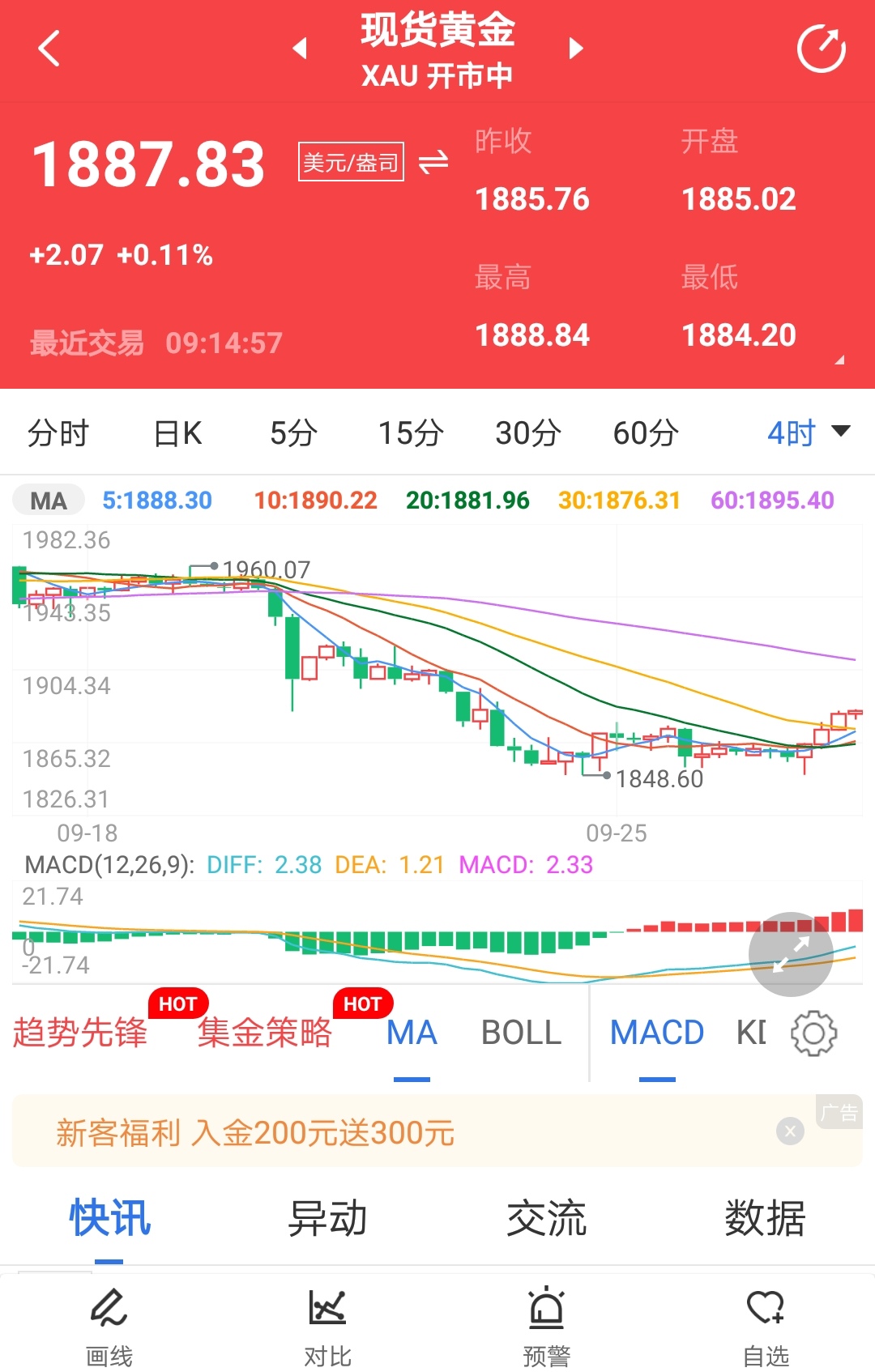Open the 数据 tab
The image size is (875, 1372).
[765, 1218]
